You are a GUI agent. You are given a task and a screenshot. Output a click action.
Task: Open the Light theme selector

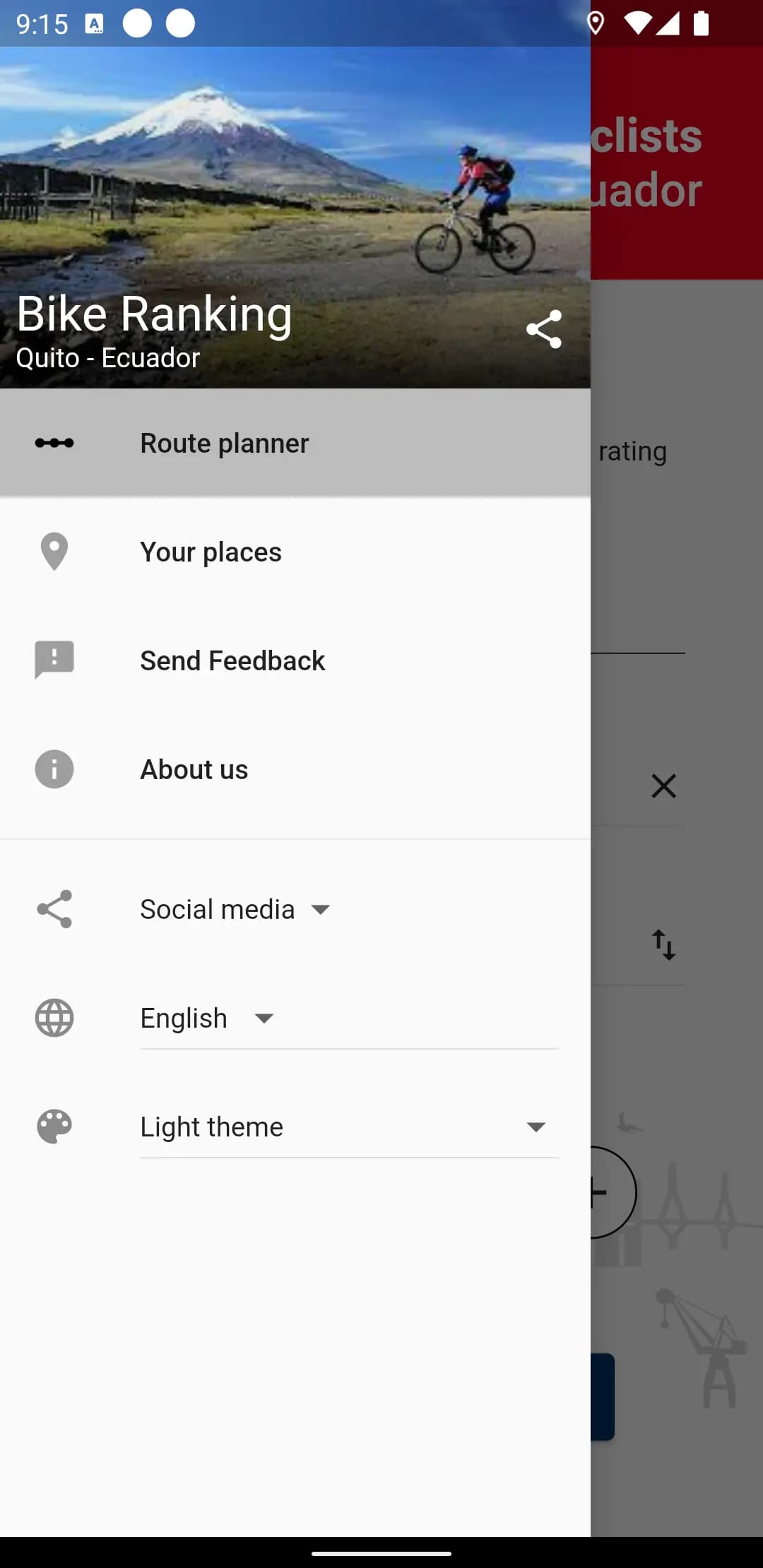click(349, 1127)
